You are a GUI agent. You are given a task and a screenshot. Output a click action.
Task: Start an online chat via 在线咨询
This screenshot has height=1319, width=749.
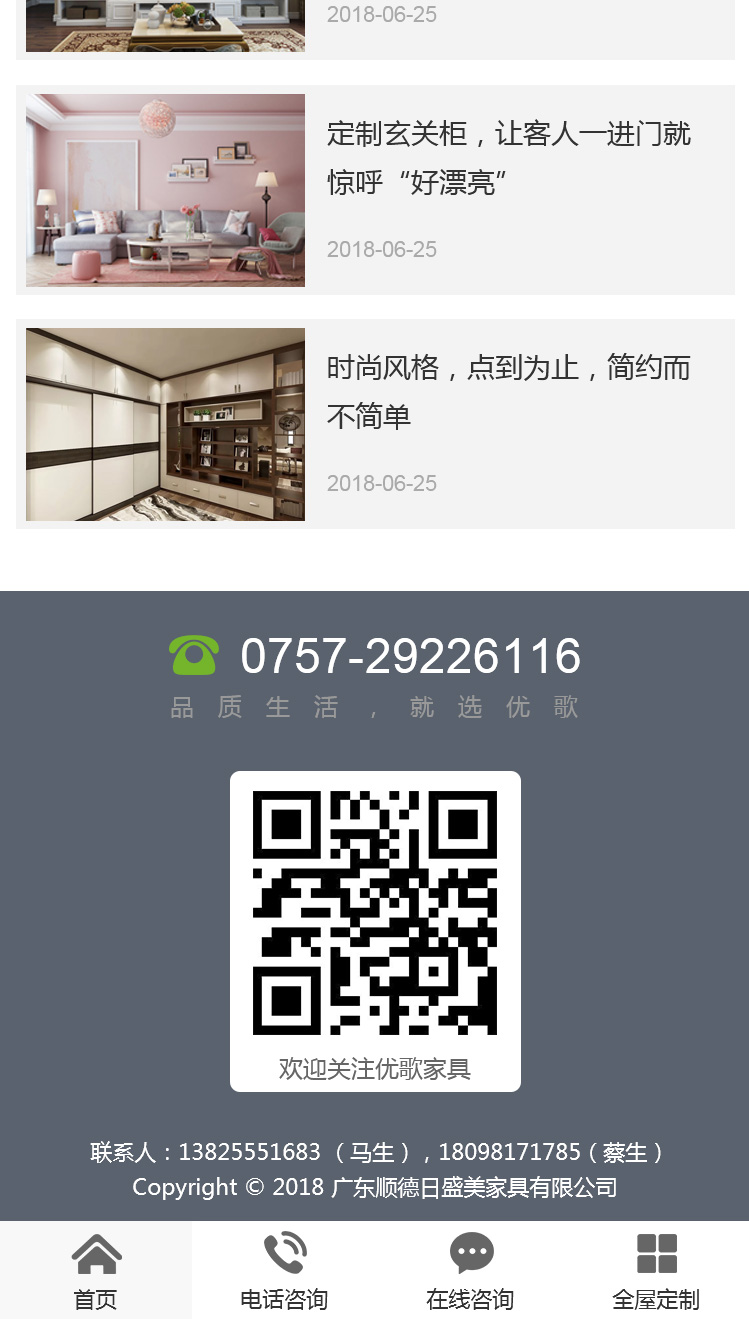[x=470, y=1270]
